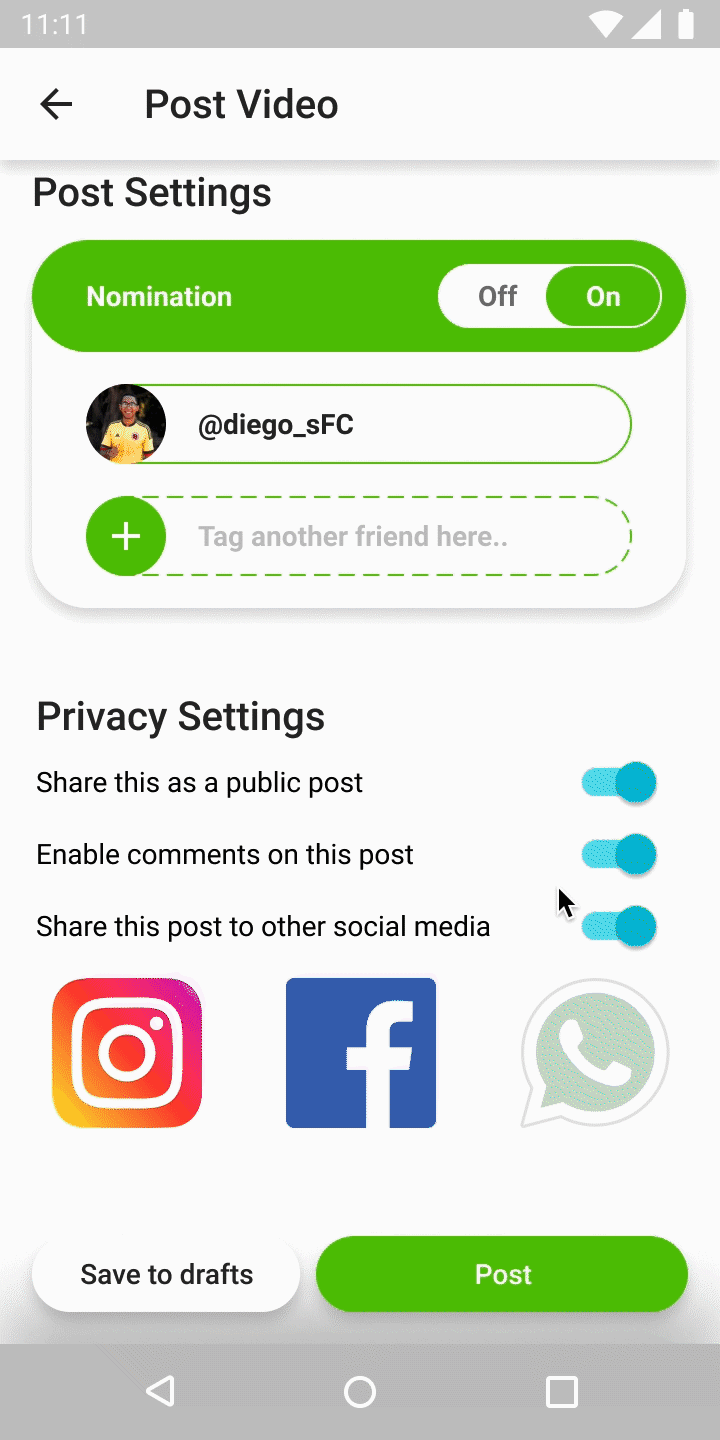Screen dimensions: 720x1440
Task: Select WhatsApp for sharing
Action: 594,1053
